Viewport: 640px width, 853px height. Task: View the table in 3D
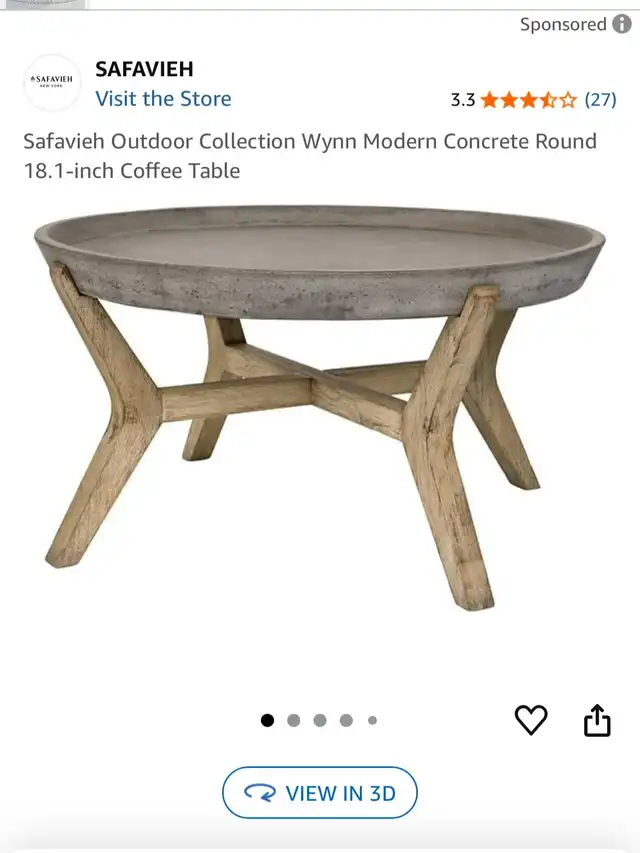coord(320,793)
